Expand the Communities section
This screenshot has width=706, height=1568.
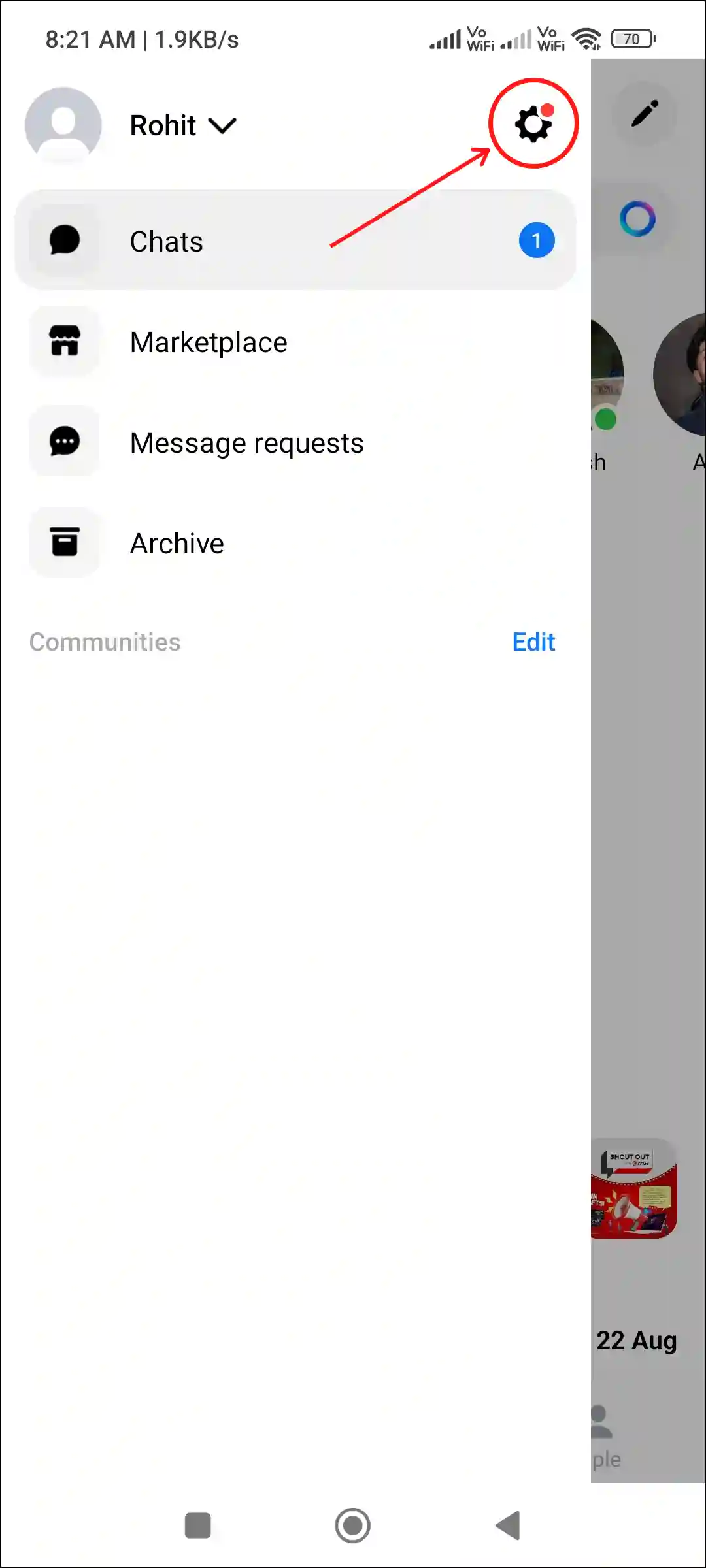tap(105, 642)
